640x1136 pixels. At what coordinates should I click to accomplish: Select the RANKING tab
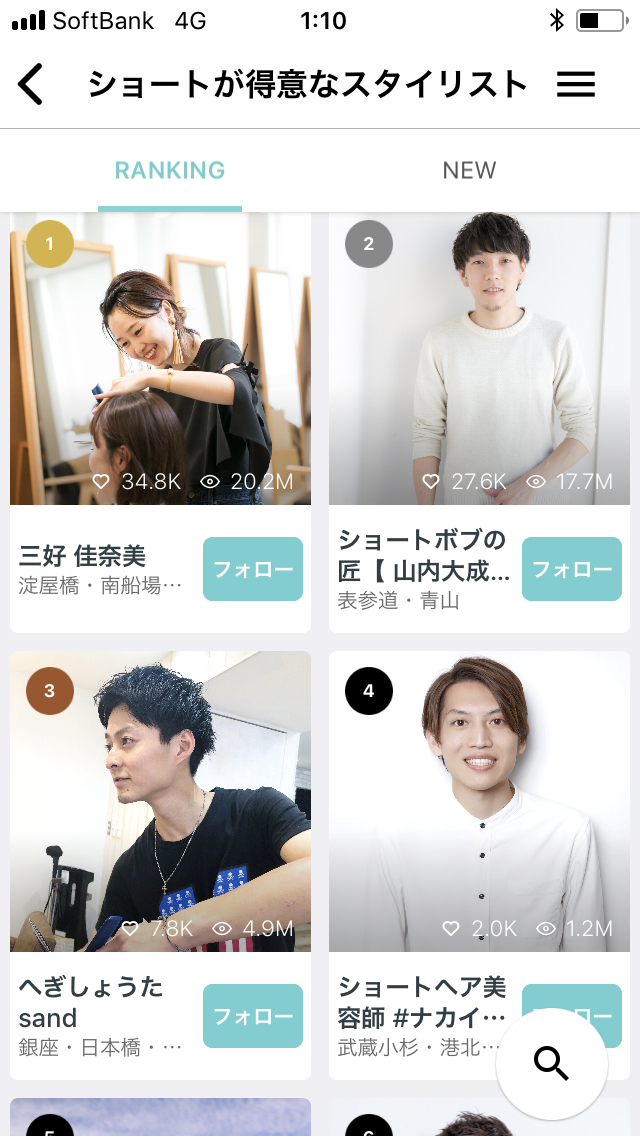pos(170,170)
